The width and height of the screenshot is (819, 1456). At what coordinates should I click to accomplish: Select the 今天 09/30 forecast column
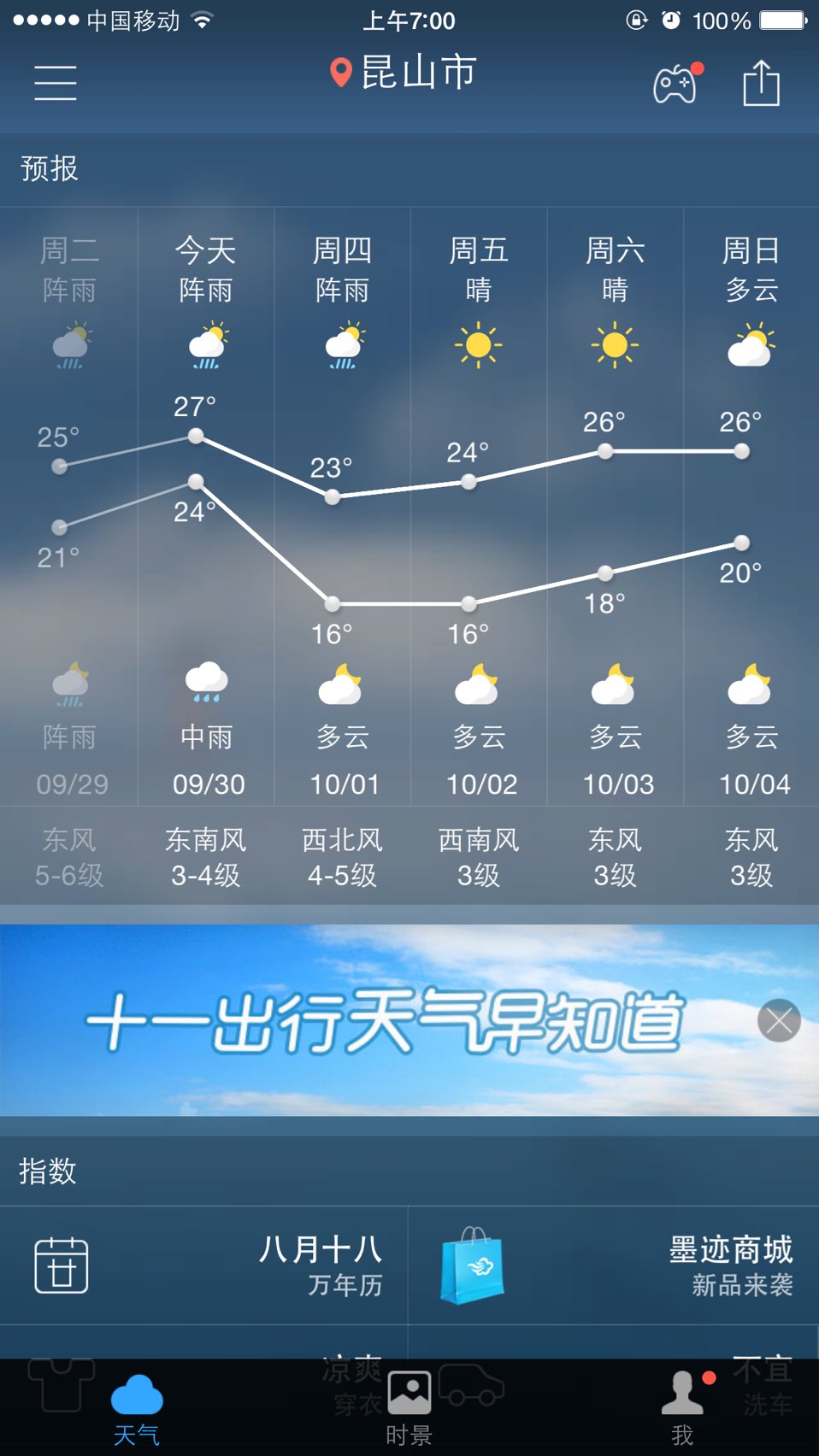pyautogui.click(x=206, y=507)
